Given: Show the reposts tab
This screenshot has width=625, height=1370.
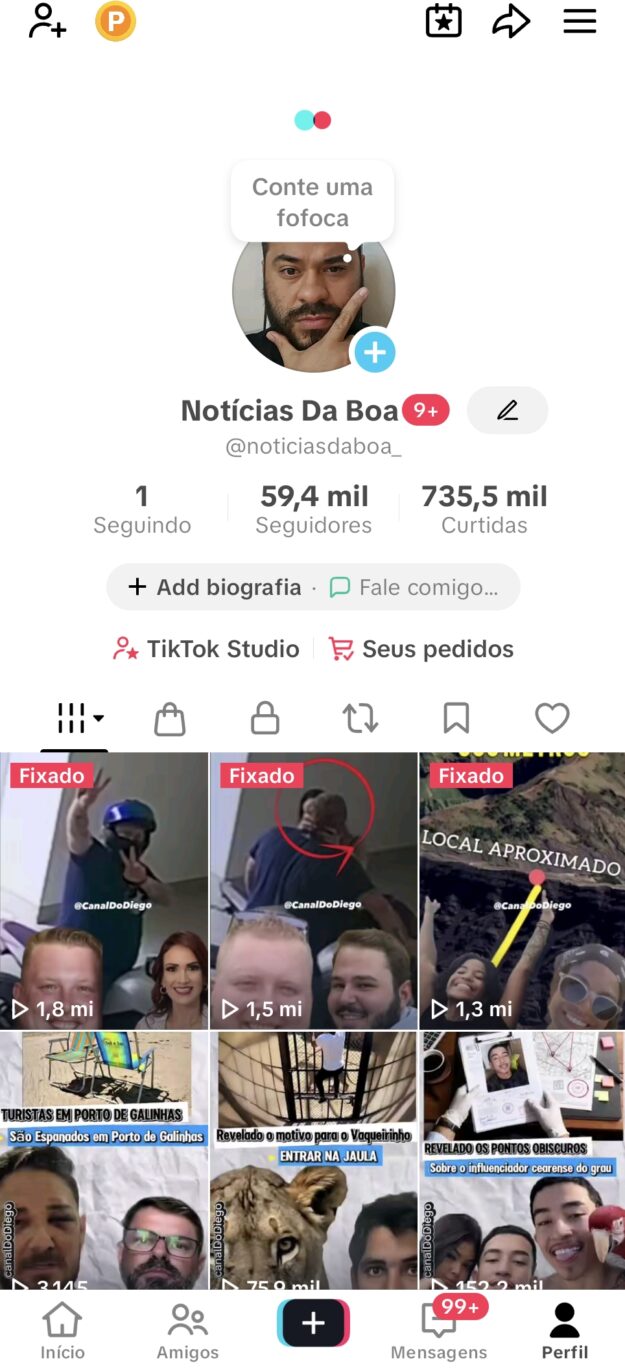Looking at the screenshot, I should (x=360, y=718).
